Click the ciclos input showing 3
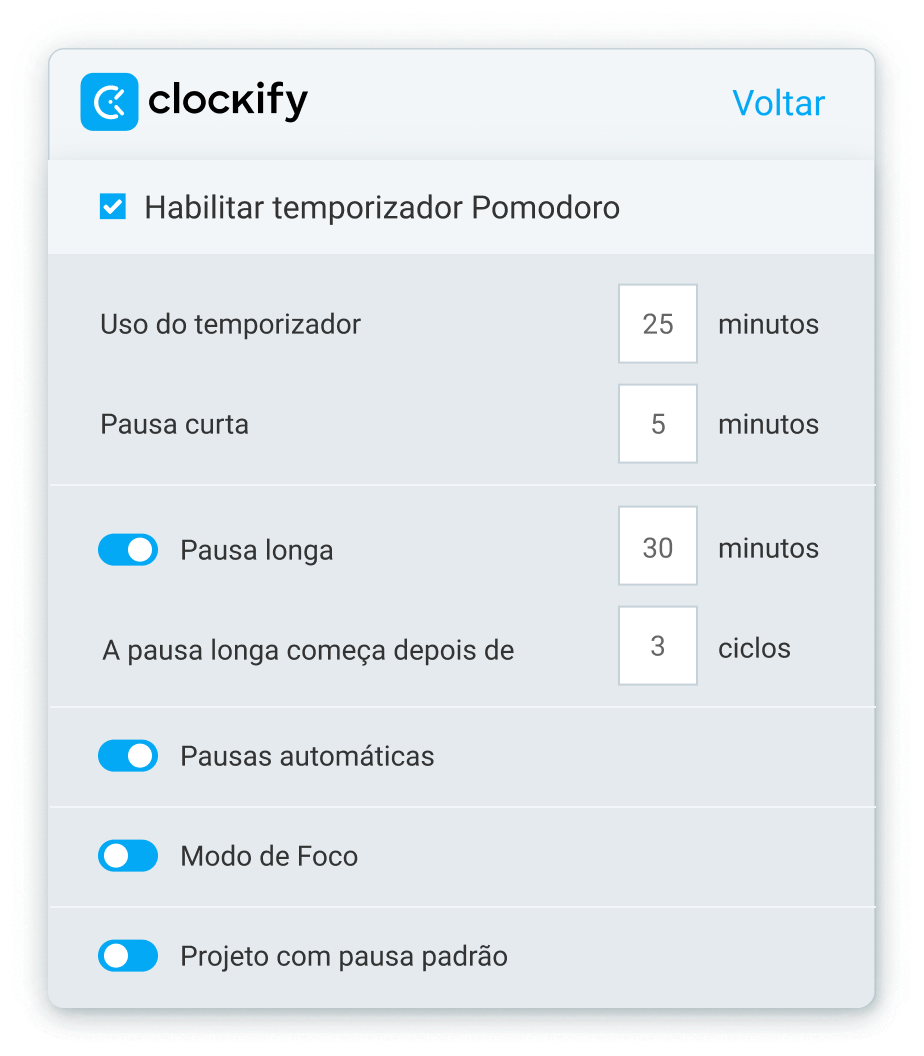 coord(657,646)
